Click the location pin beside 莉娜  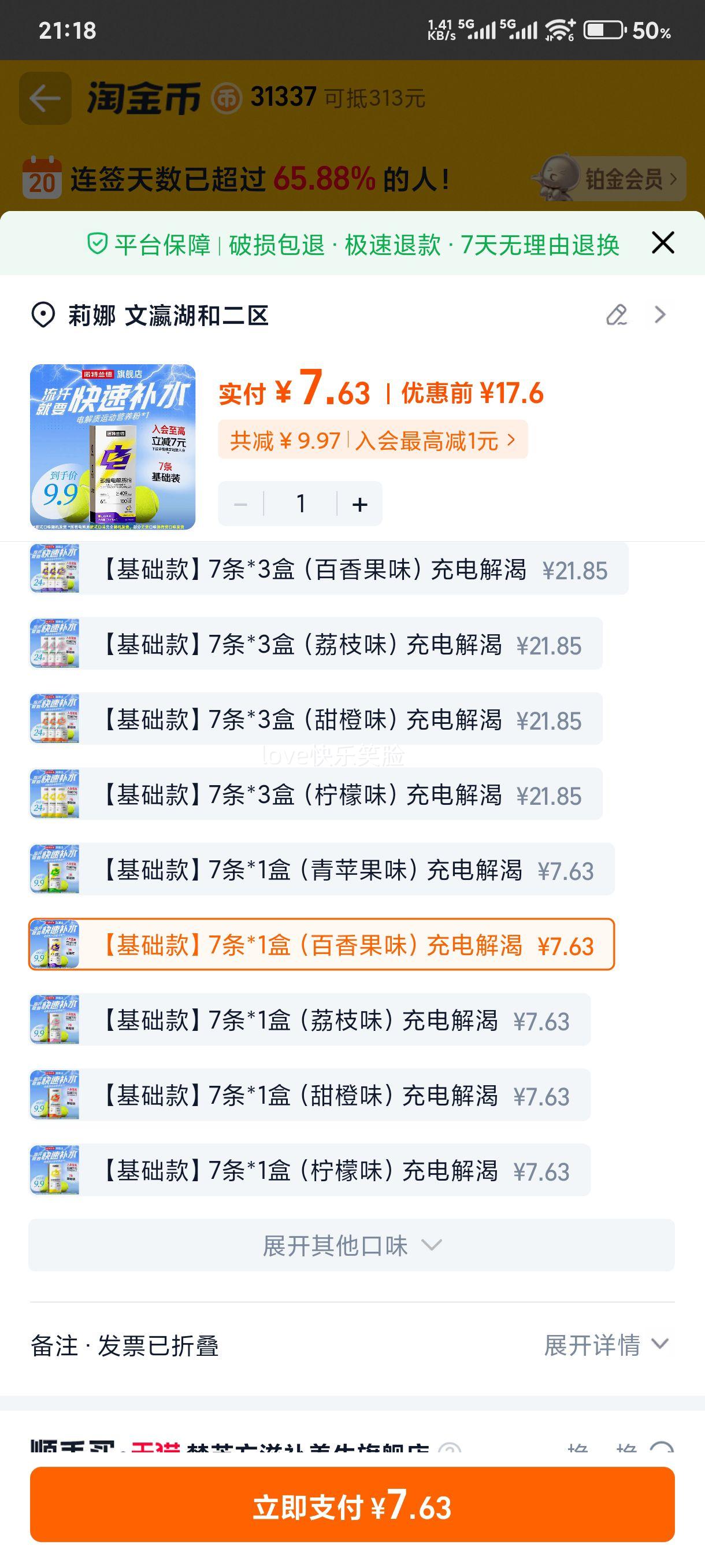(x=42, y=315)
